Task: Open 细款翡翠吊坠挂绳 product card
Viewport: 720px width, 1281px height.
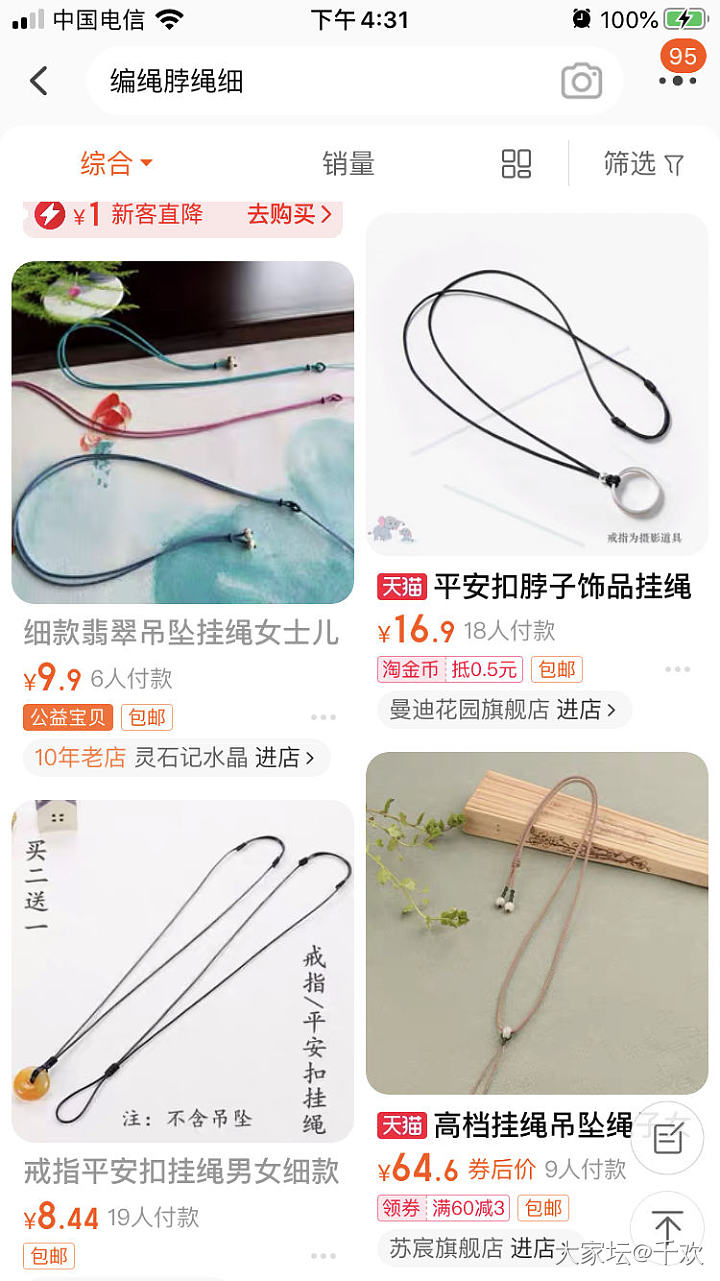Action: pos(182,432)
